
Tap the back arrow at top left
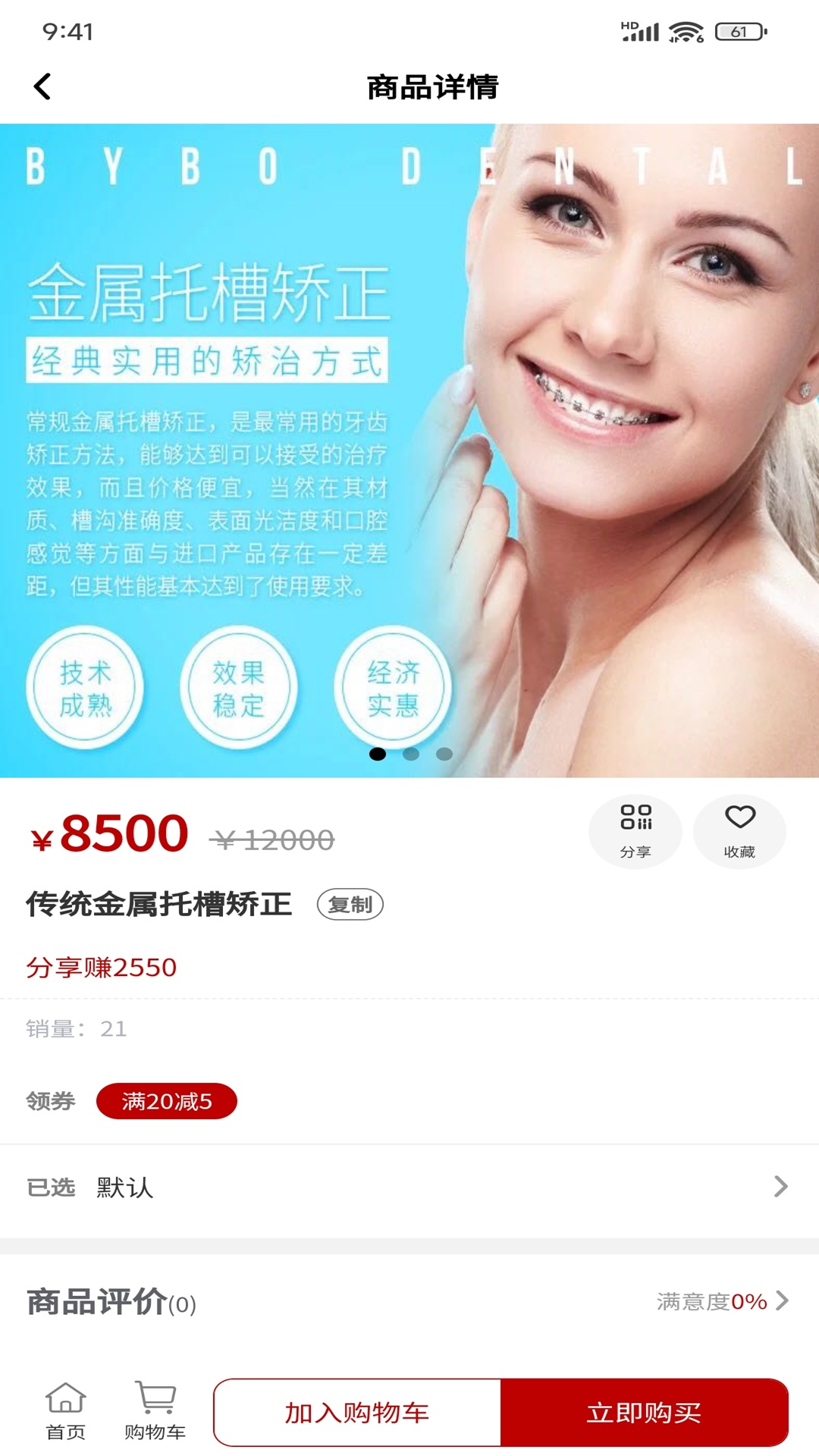(x=43, y=86)
